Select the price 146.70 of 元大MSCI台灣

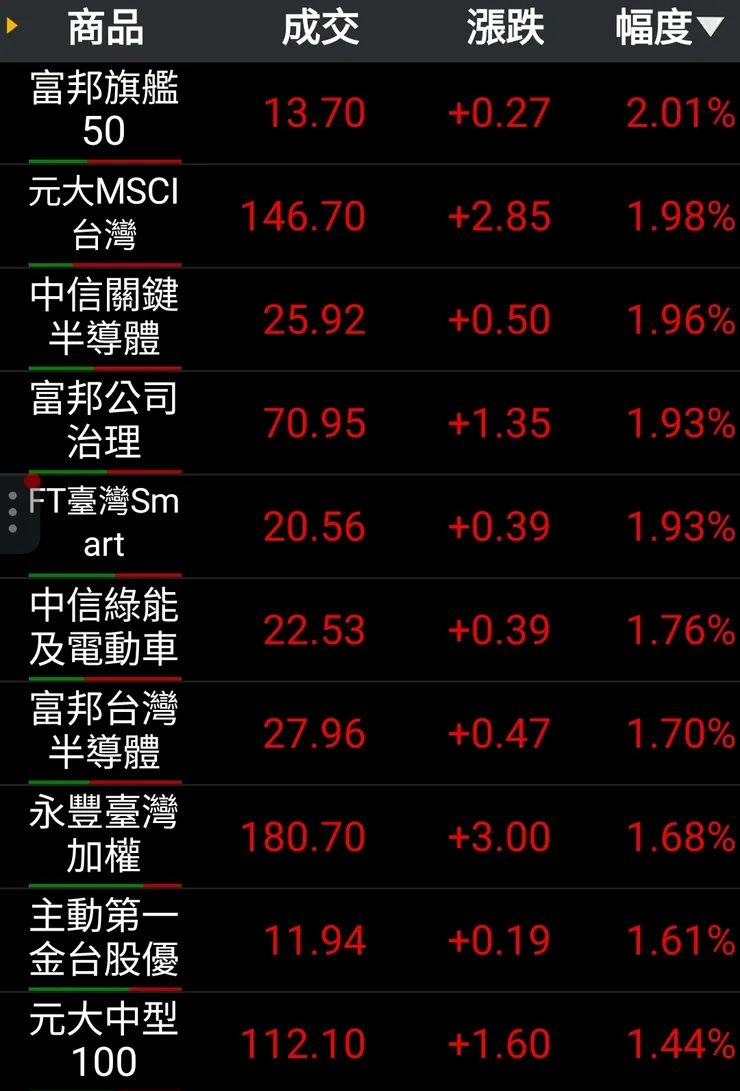[302, 215]
